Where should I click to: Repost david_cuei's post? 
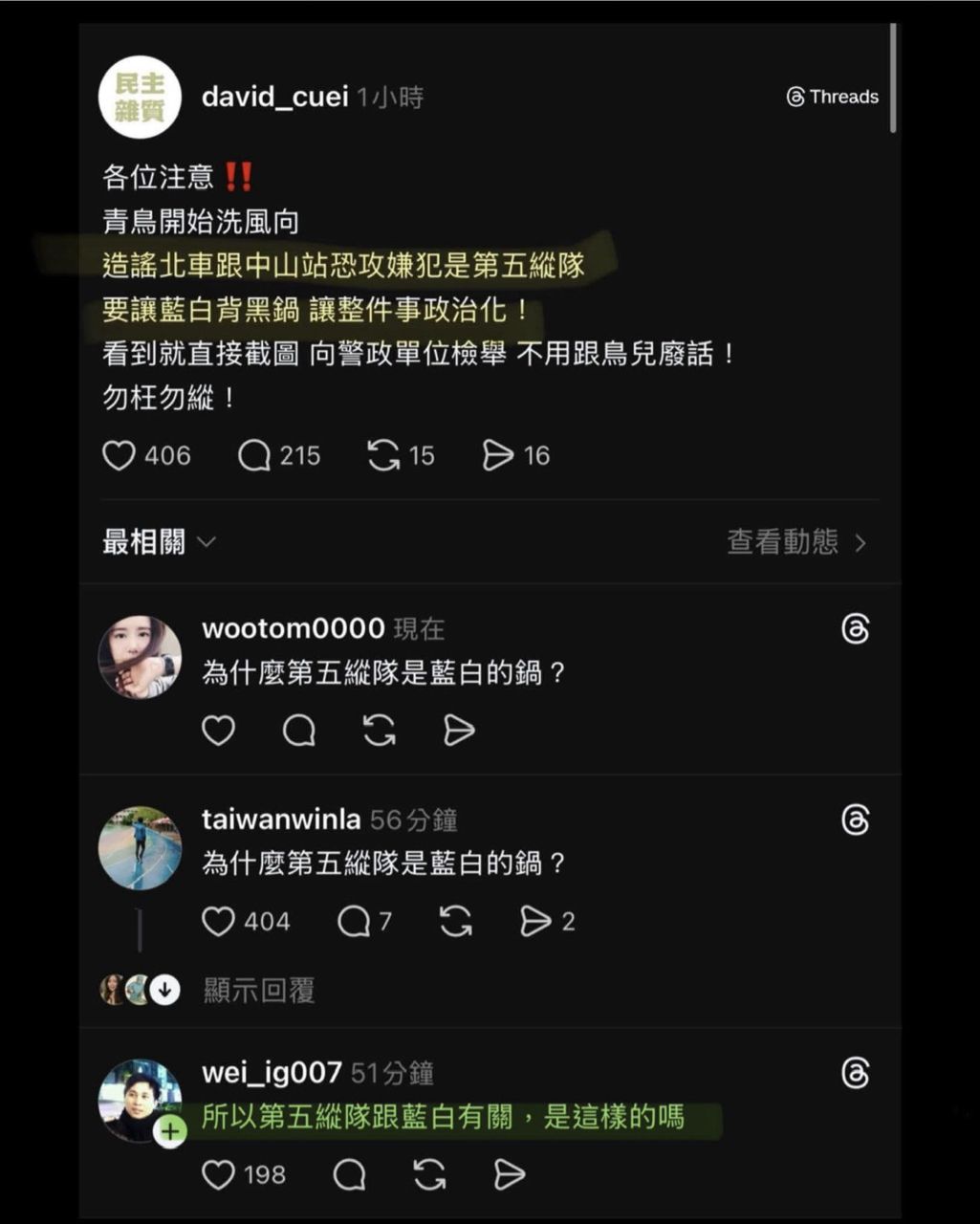(x=383, y=456)
